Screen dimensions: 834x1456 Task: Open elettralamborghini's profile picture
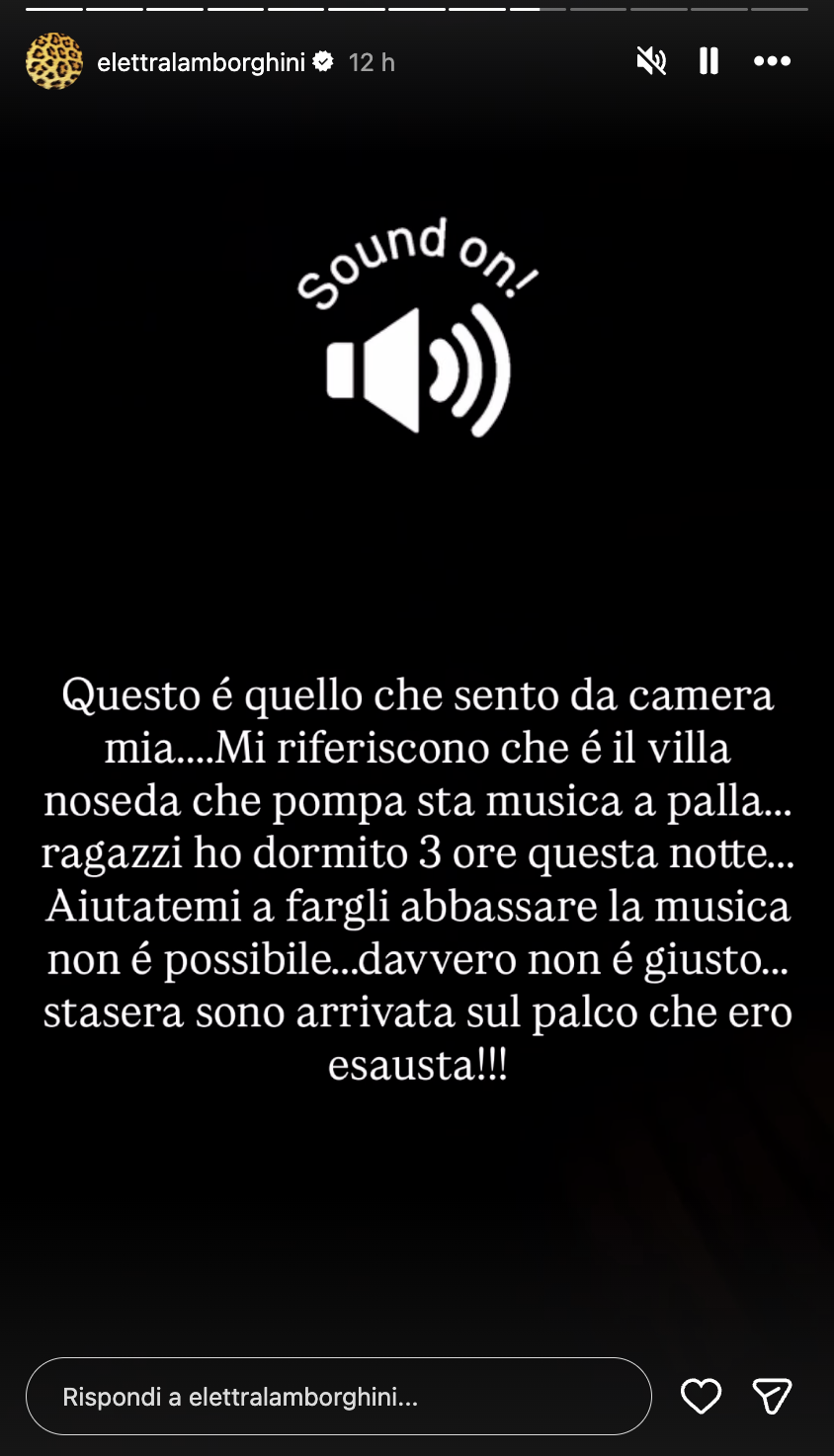click(54, 61)
